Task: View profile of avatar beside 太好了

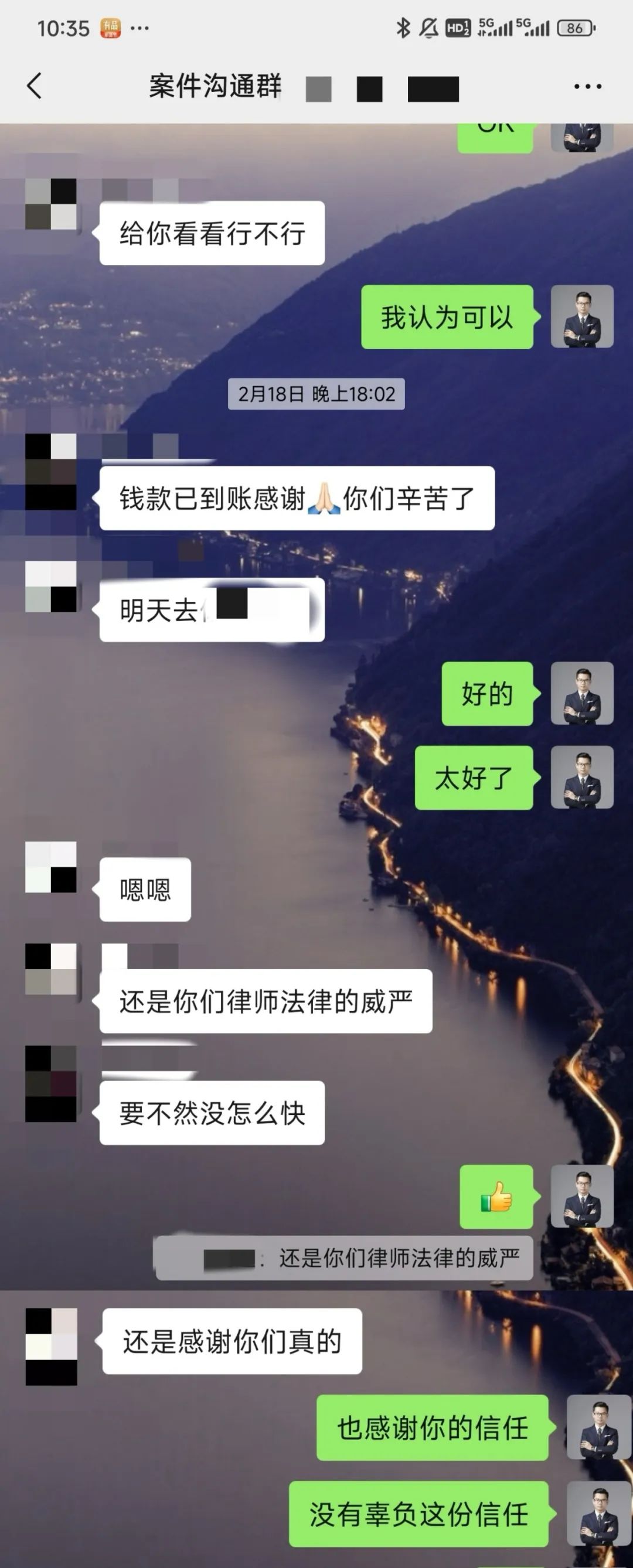Action: click(x=581, y=778)
